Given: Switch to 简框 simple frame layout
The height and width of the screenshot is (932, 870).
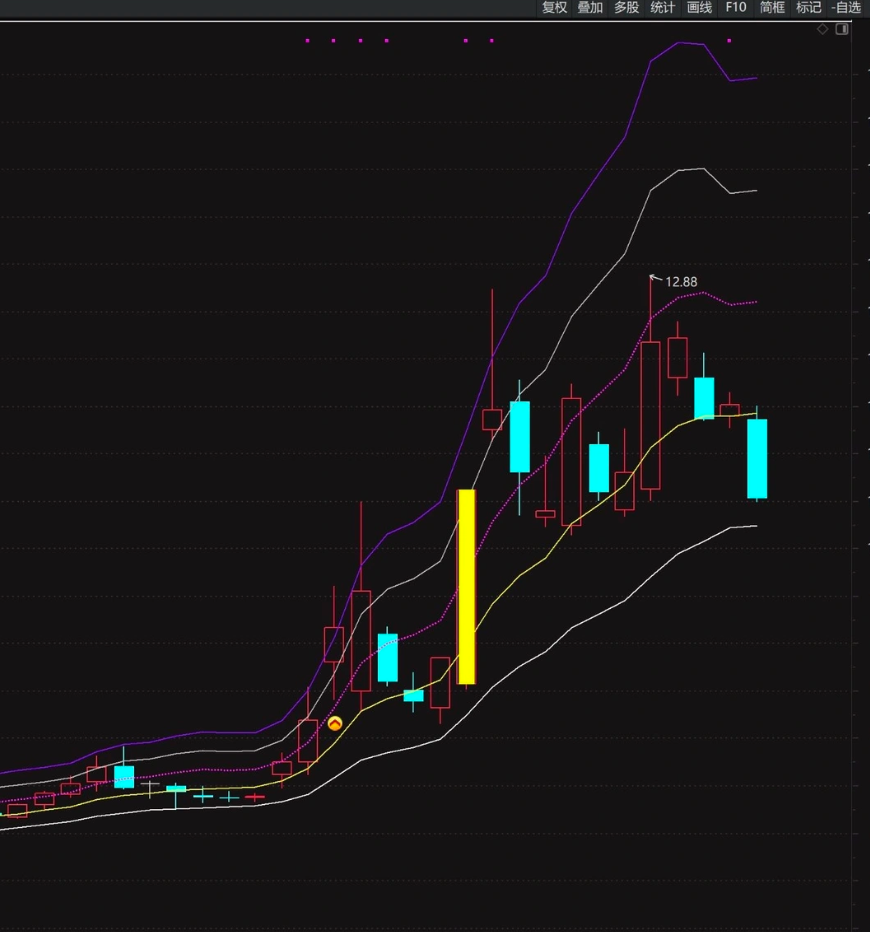Looking at the screenshot, I should [772, 8].
